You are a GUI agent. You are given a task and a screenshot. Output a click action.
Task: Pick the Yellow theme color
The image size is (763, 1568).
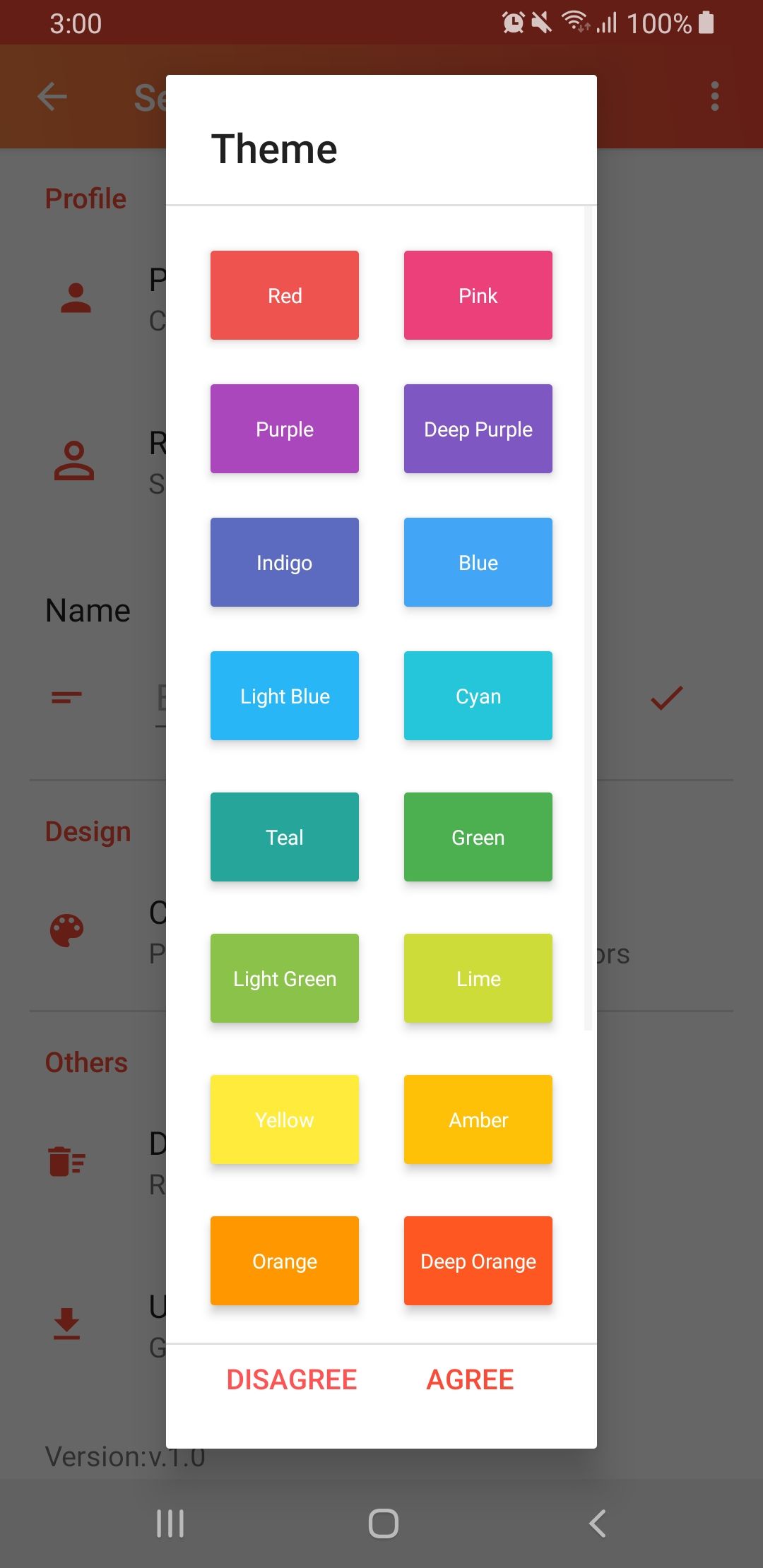(285, 1119)
